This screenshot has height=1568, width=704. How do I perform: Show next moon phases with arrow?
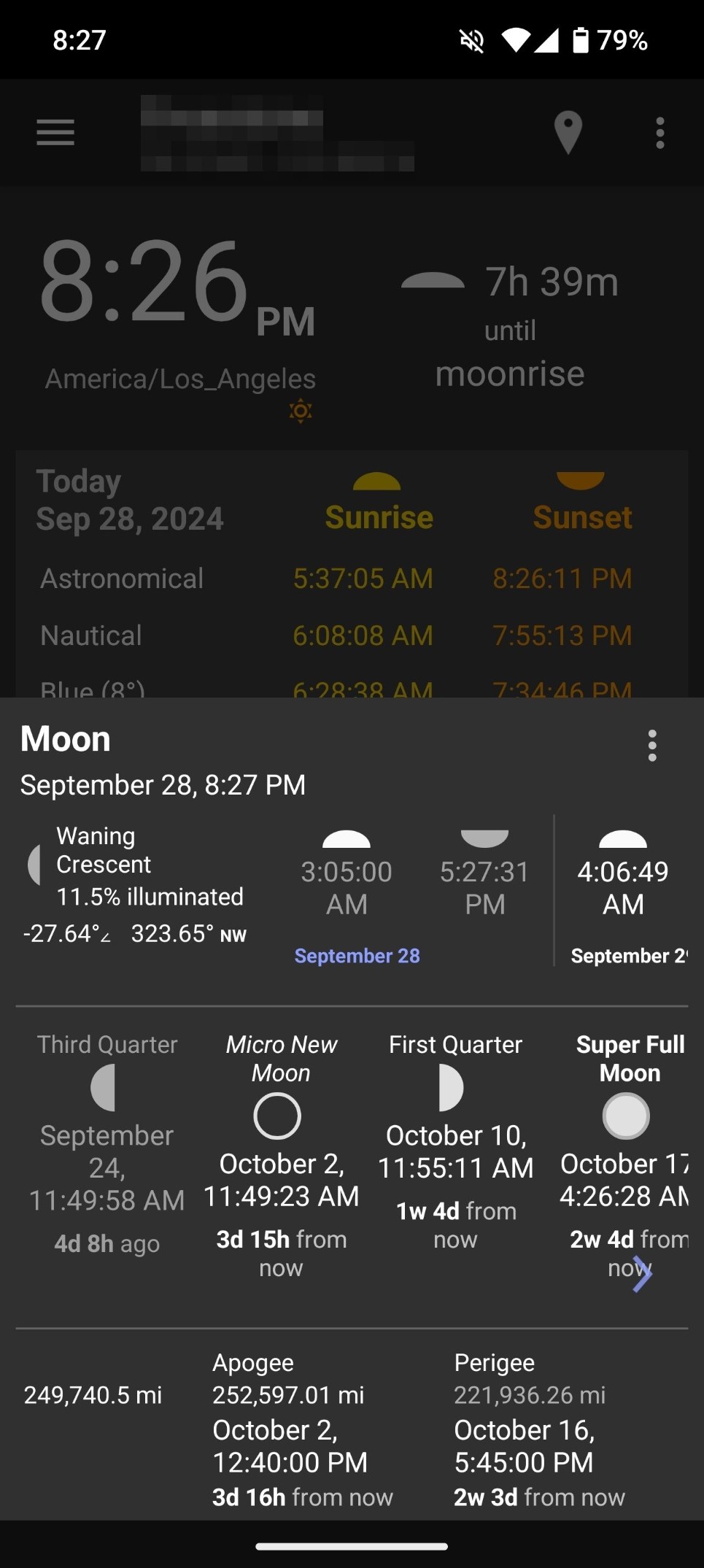[x=642, y=1273]
